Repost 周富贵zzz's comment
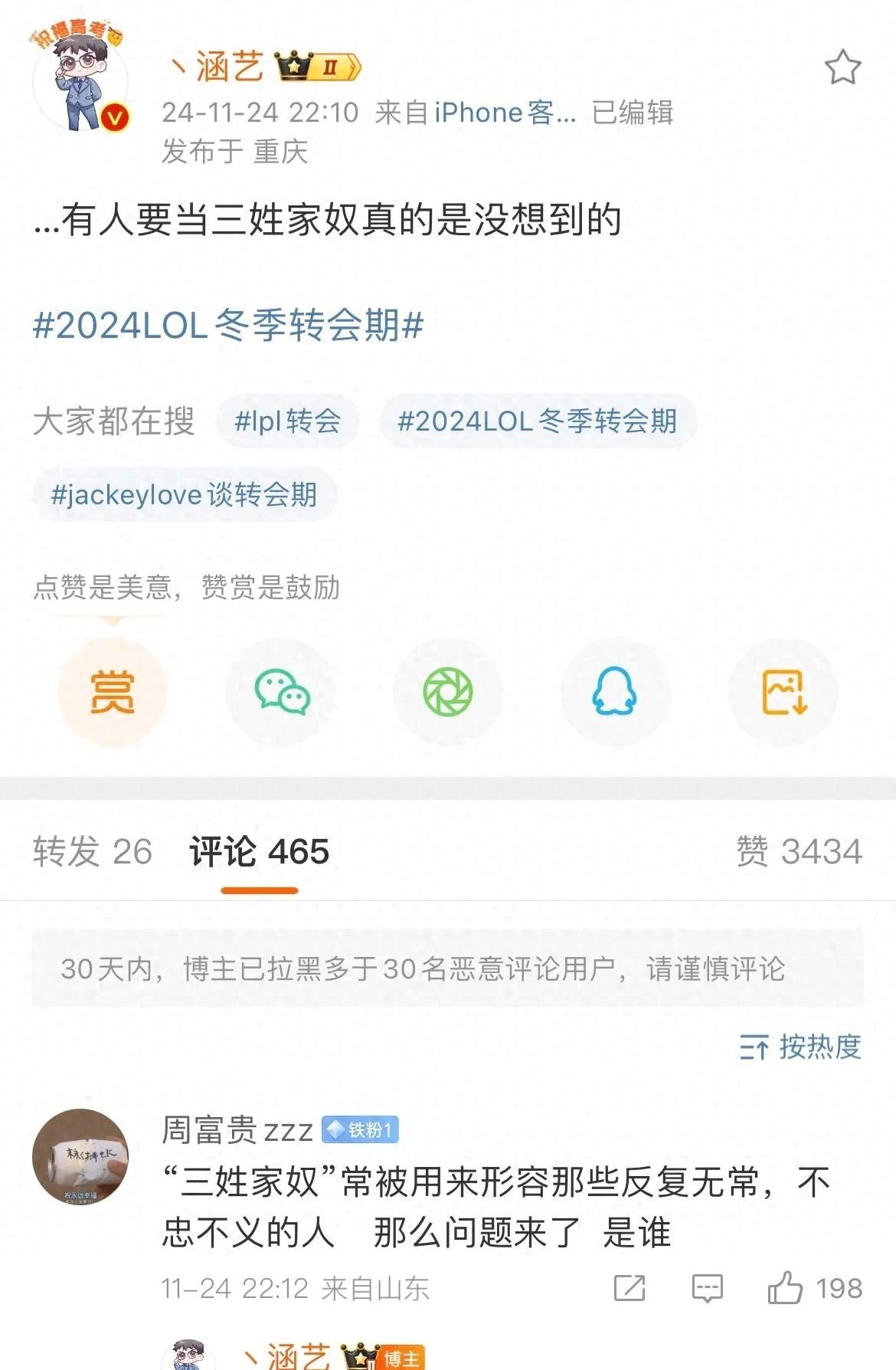 click(629, 1288)
